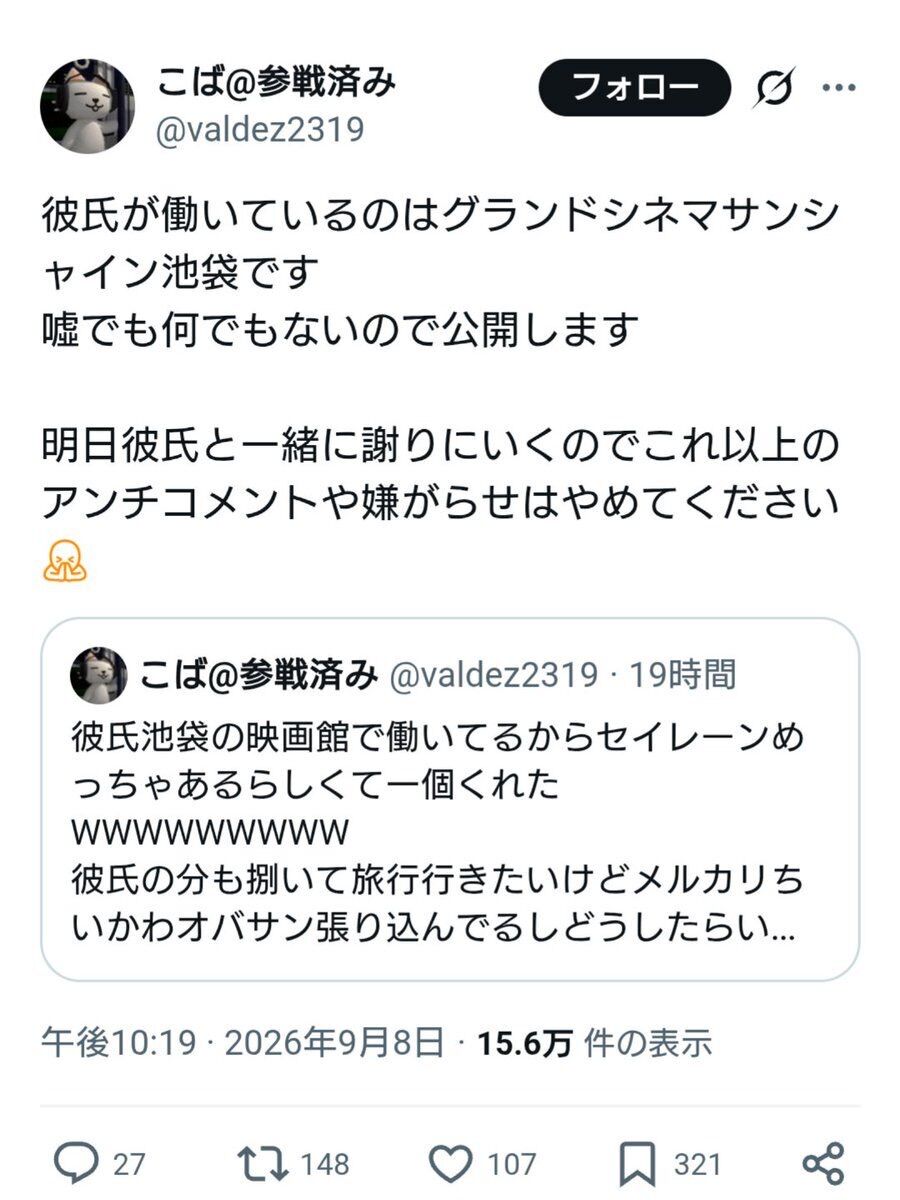Reply to this post
Image resolution: width=900 pixels, height=1200 pixels.
(x=99, y=1163)
